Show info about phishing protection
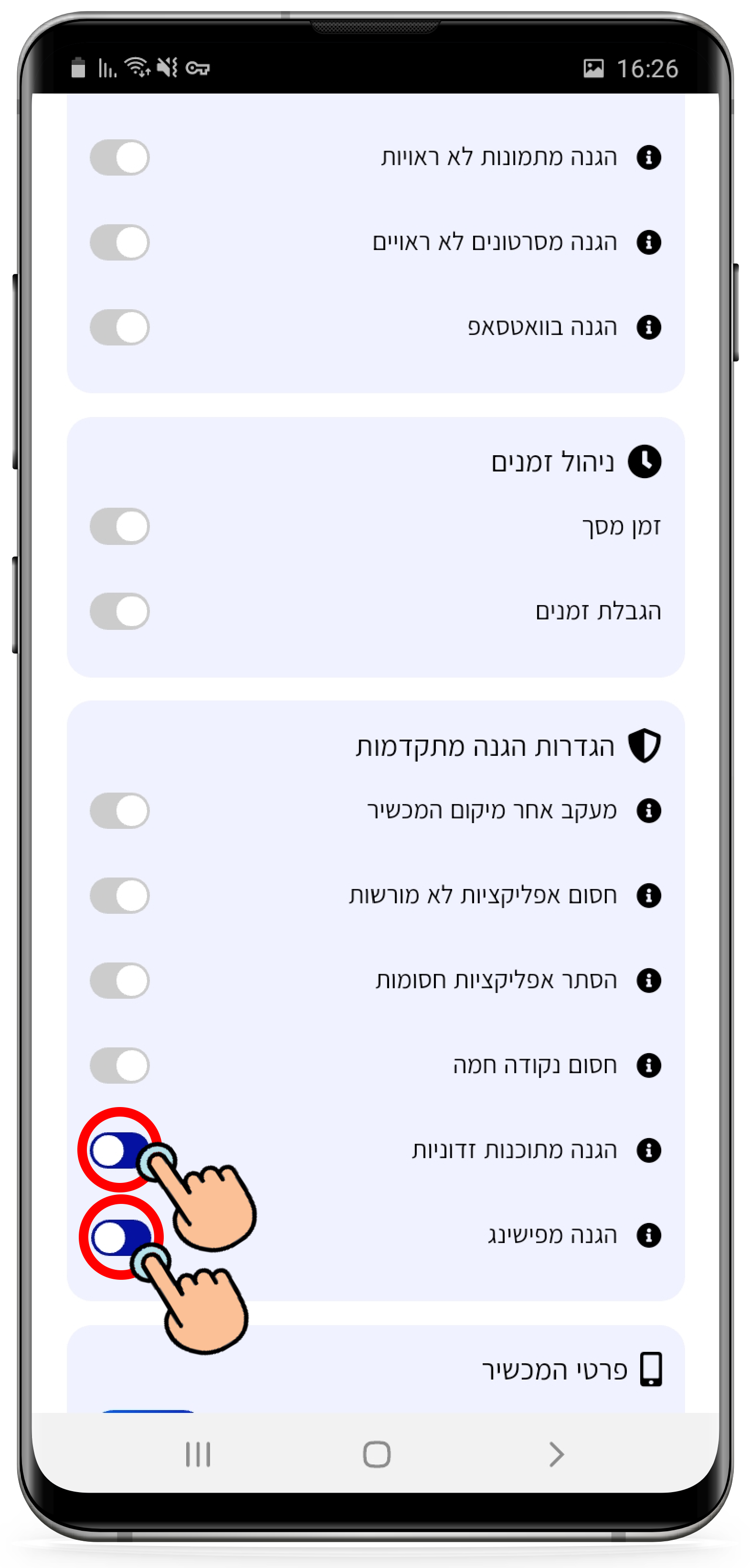Viewport: 750px width, 1568px height. [648, 1235]
